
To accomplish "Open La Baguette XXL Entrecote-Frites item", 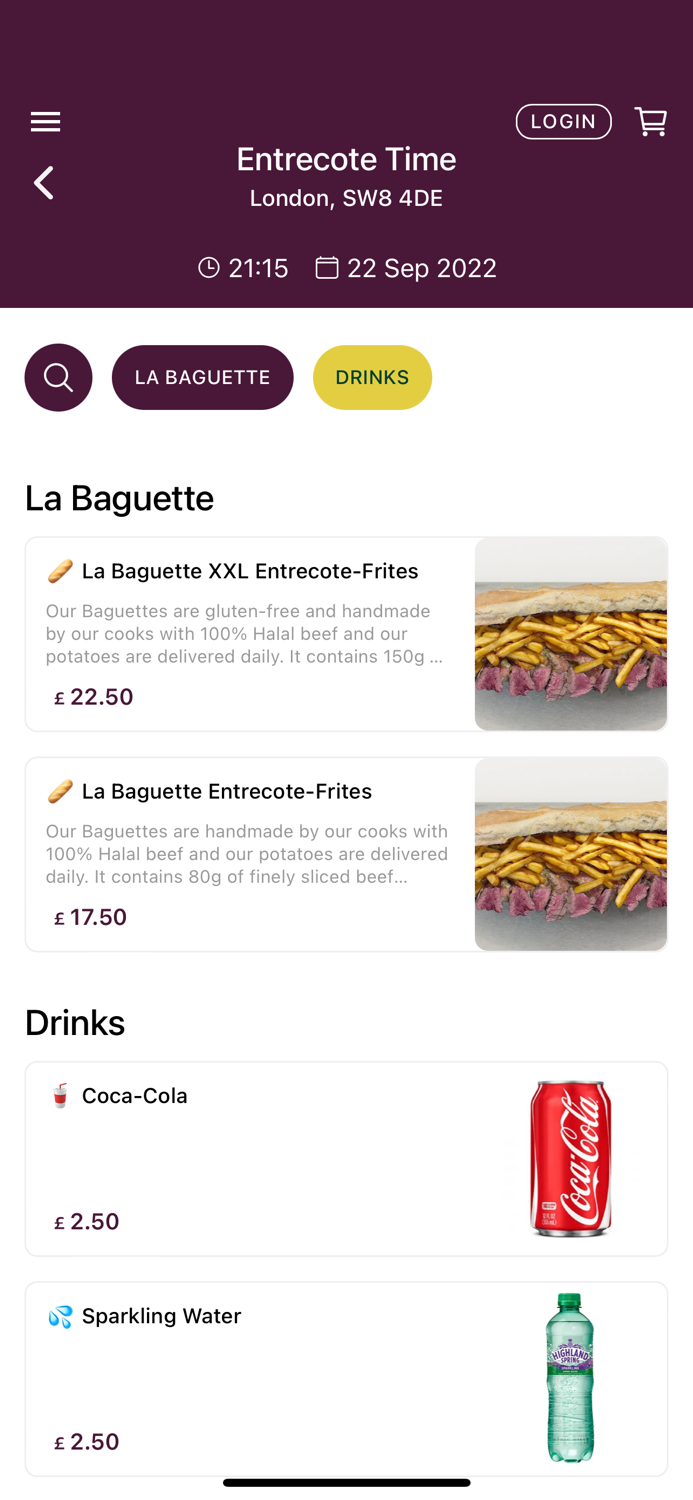I will (x=346, y=634).
